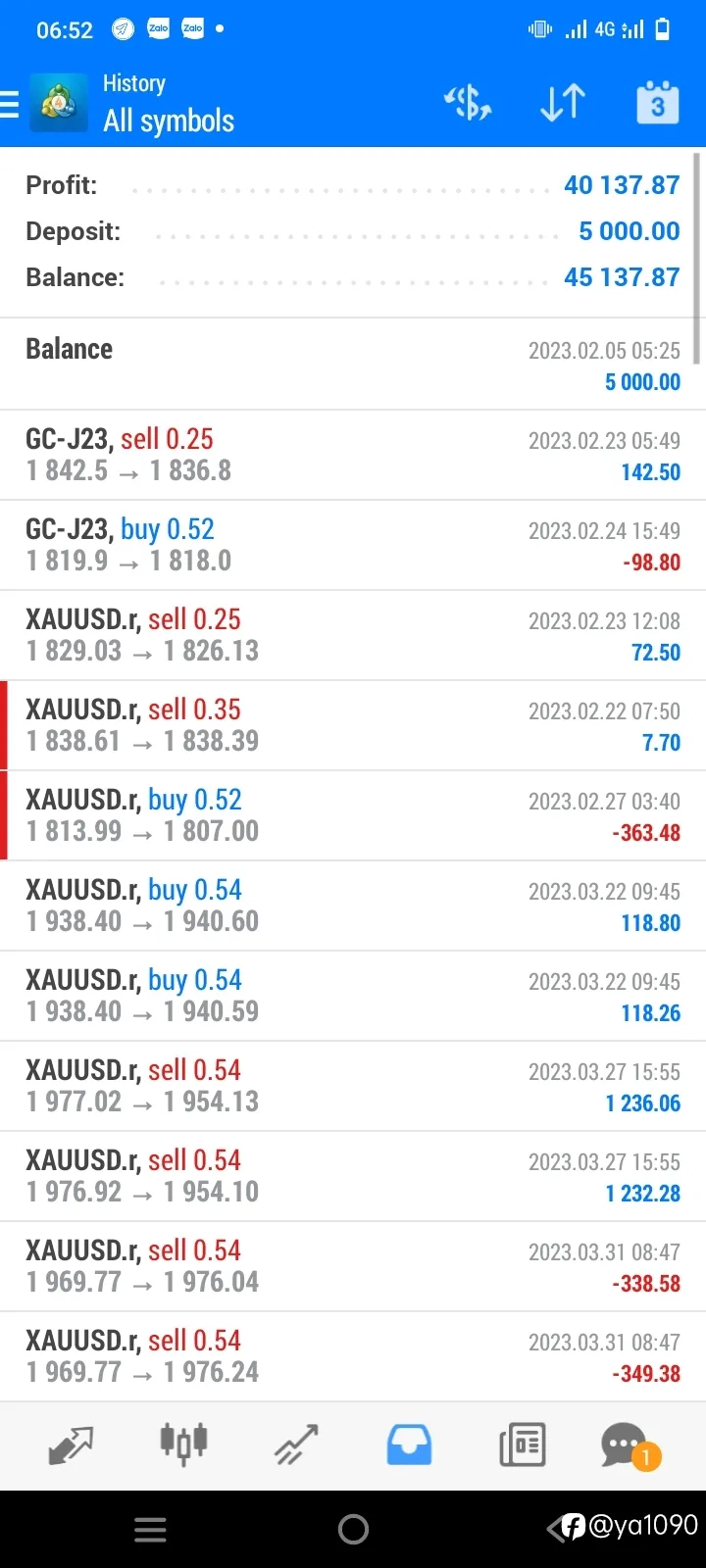Expand XAUUSD.r sell trade with loss -349.38
This screenshot has width=706, height=1568.
[353, 1357]
